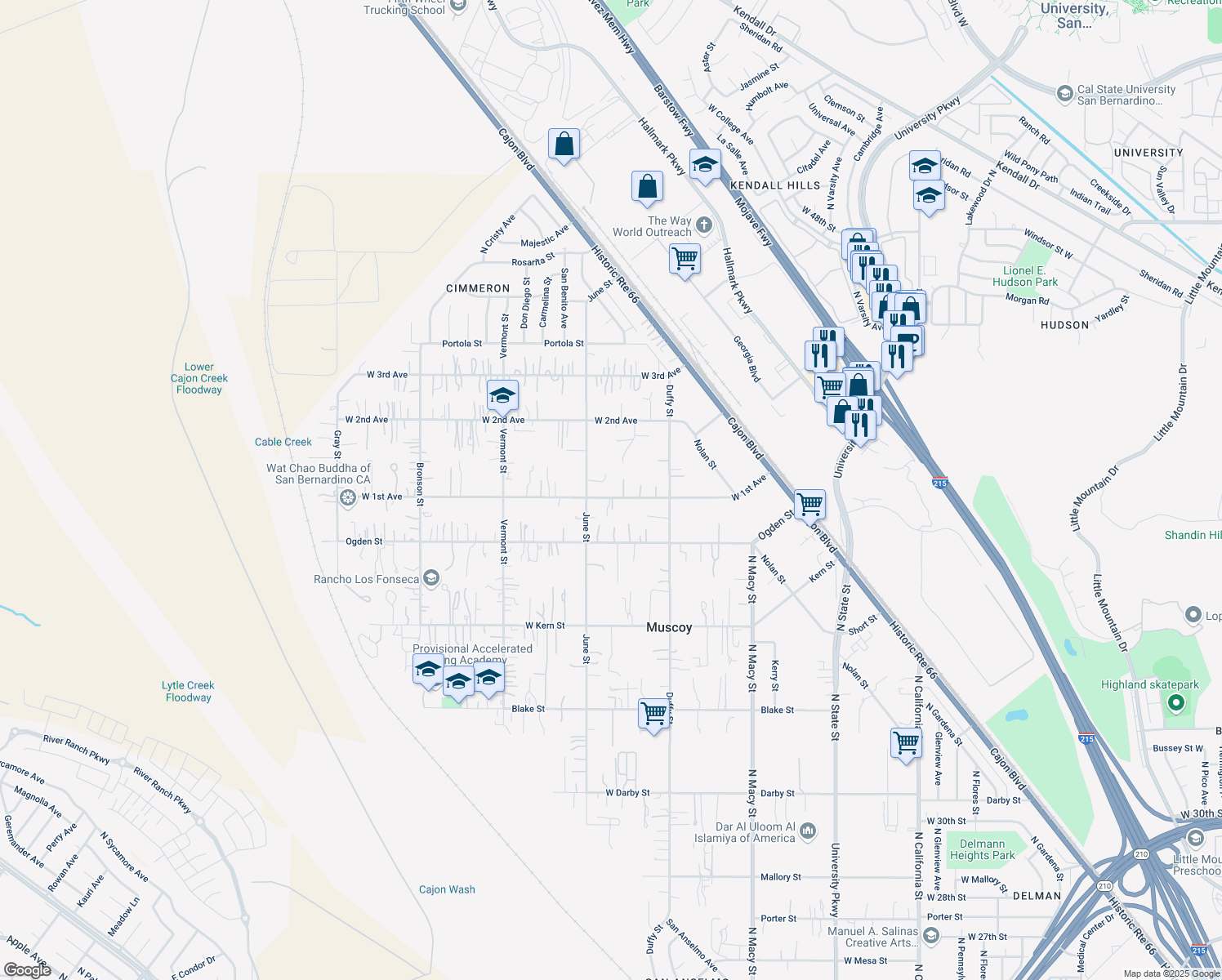The height and width of the screenshot is (980, 1222).
Task: Tap grocery cart marker near N California St
Action: (906, 743)
